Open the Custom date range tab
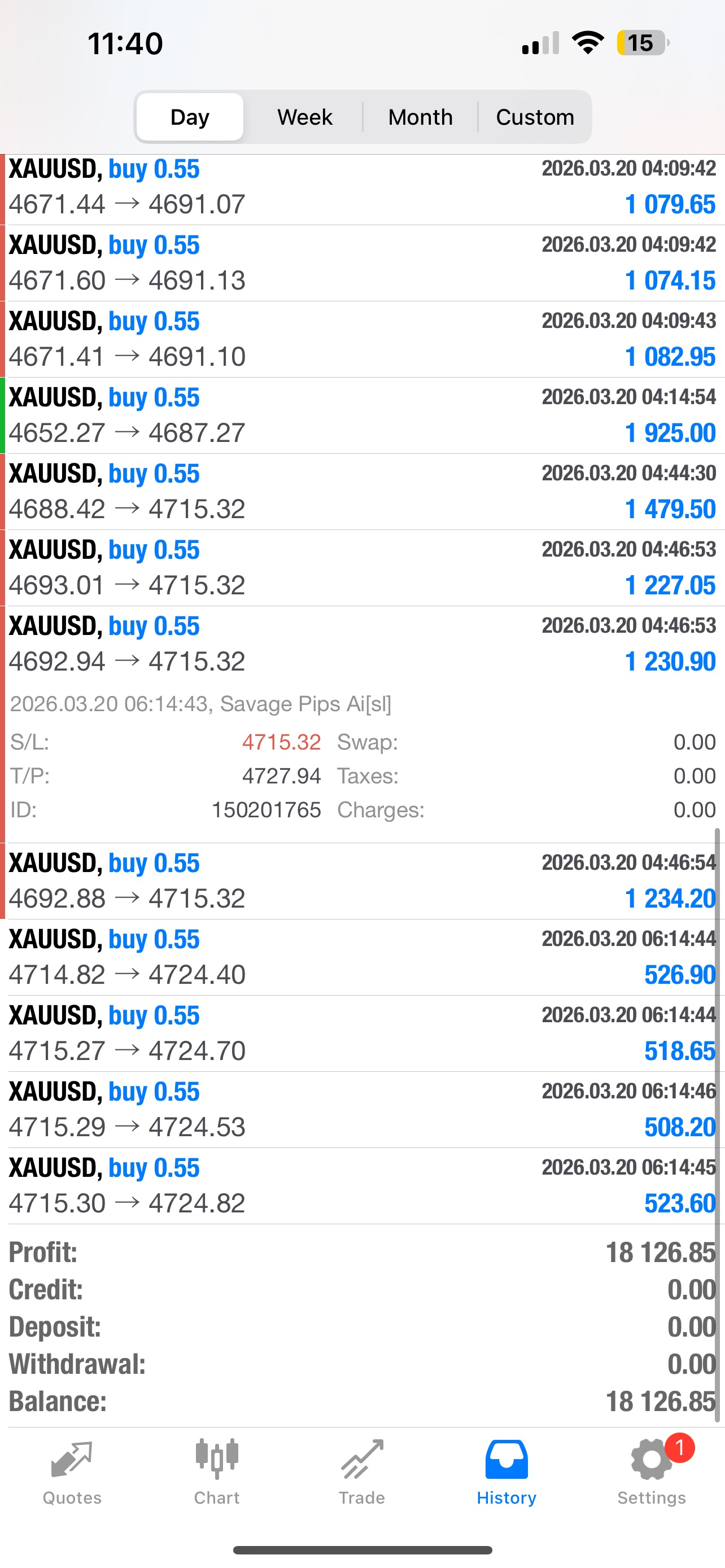The height and width of the screenshot is (1568, 725). (535, 116)
